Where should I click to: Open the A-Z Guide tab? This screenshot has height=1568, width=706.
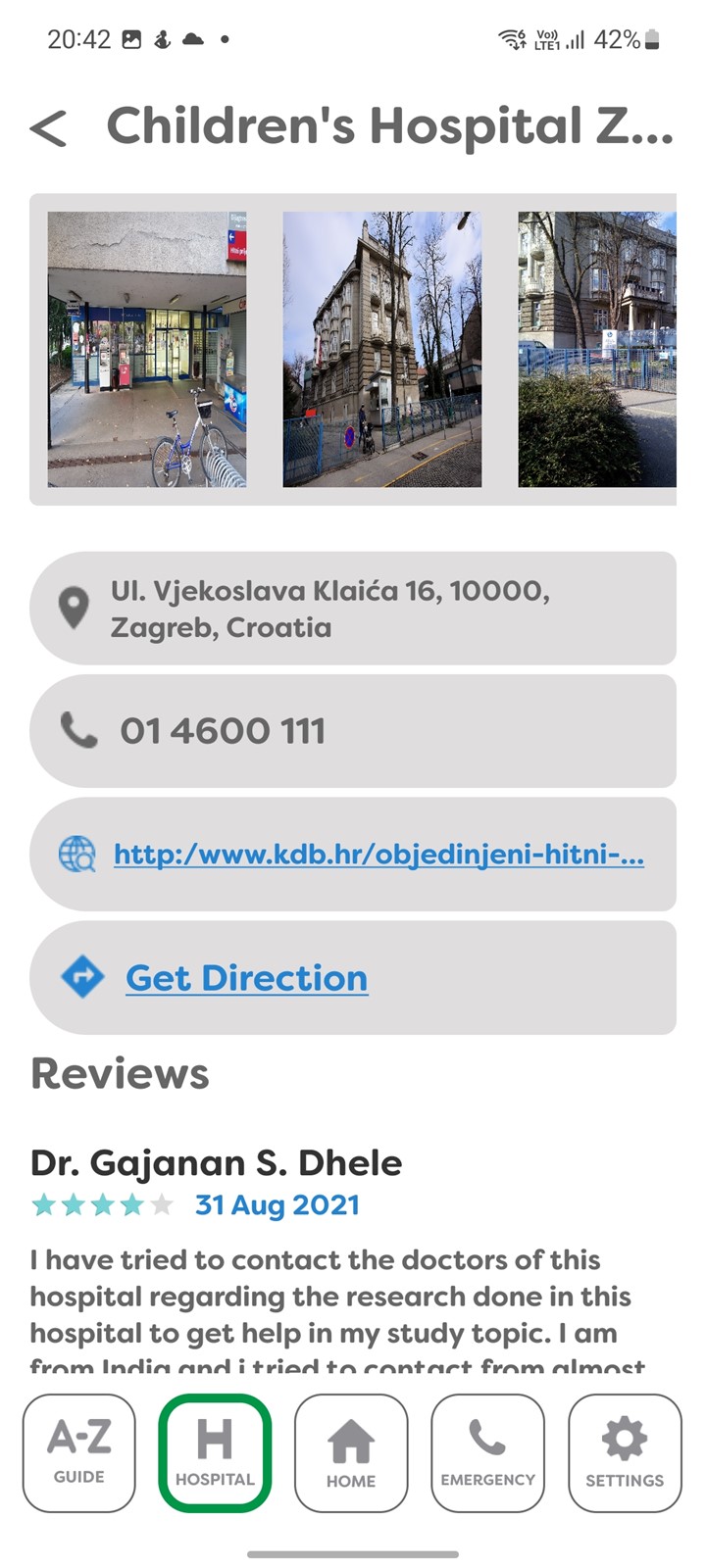(x=79, y=1453)
